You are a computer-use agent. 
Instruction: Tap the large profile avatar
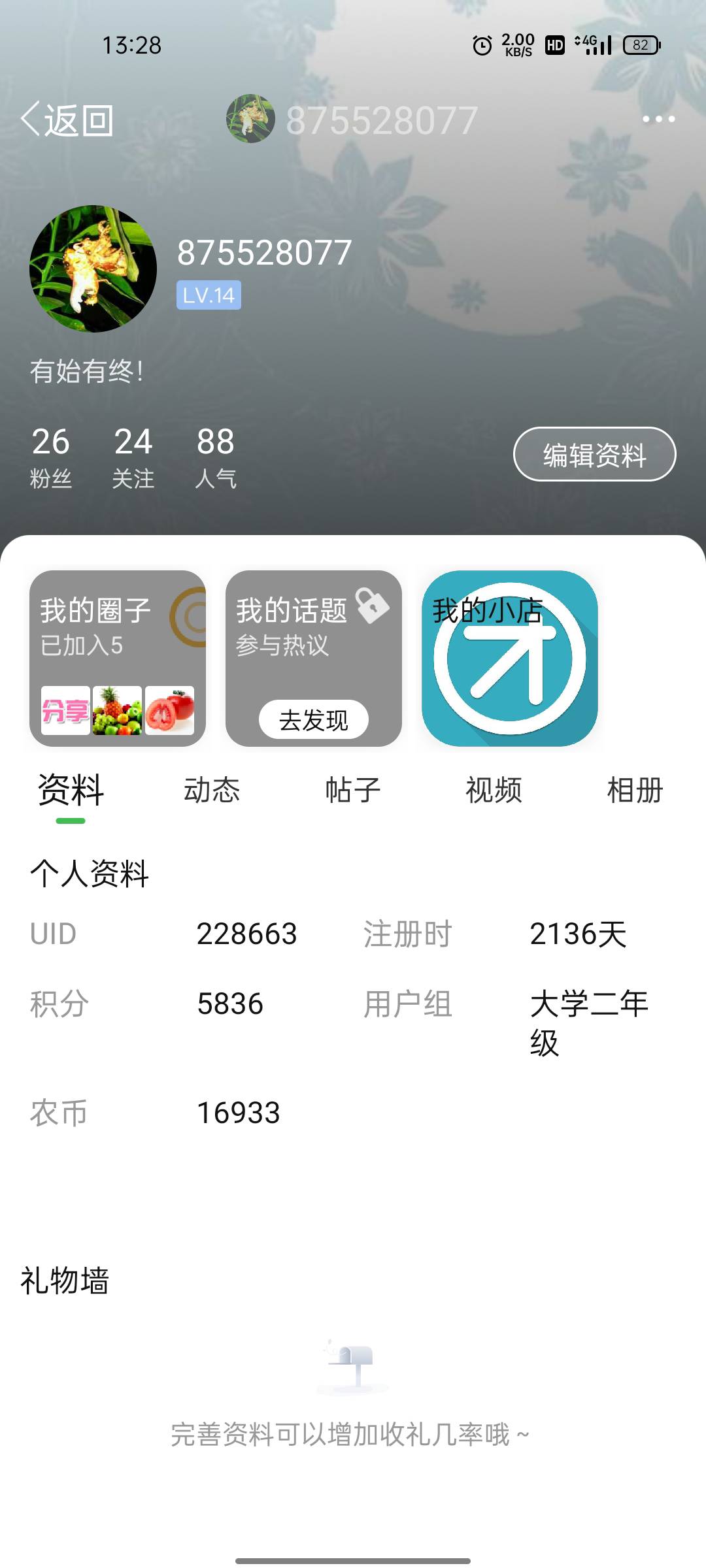pyautogui.click(x=93, y=269)
